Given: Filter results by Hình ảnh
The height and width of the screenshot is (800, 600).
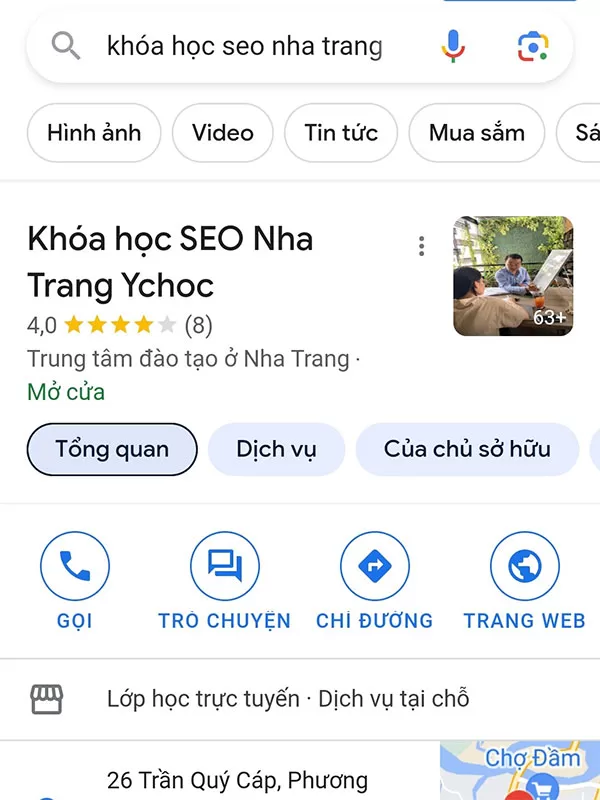Looking at the screenshot, I should 94,133.
